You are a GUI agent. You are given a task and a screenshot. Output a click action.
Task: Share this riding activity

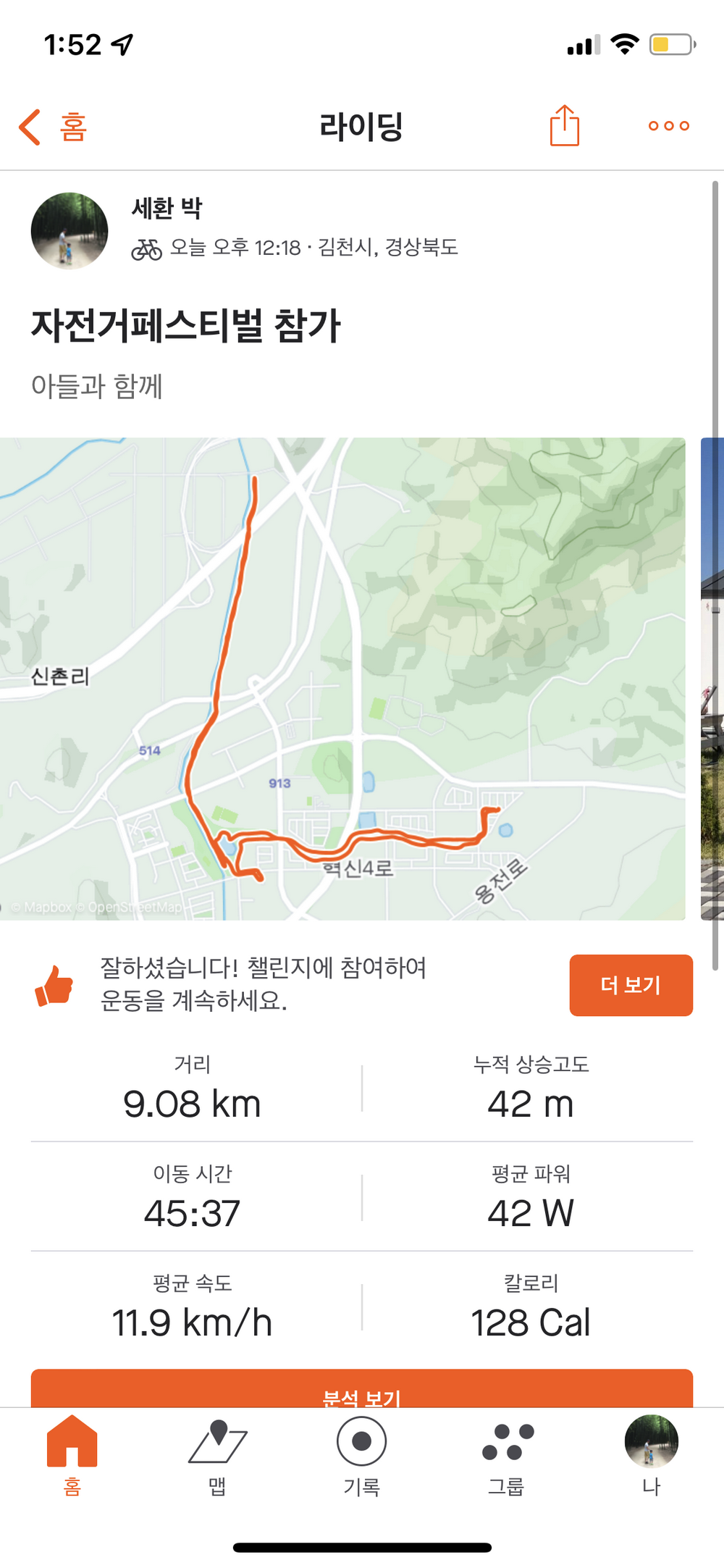tap(564, 126)
